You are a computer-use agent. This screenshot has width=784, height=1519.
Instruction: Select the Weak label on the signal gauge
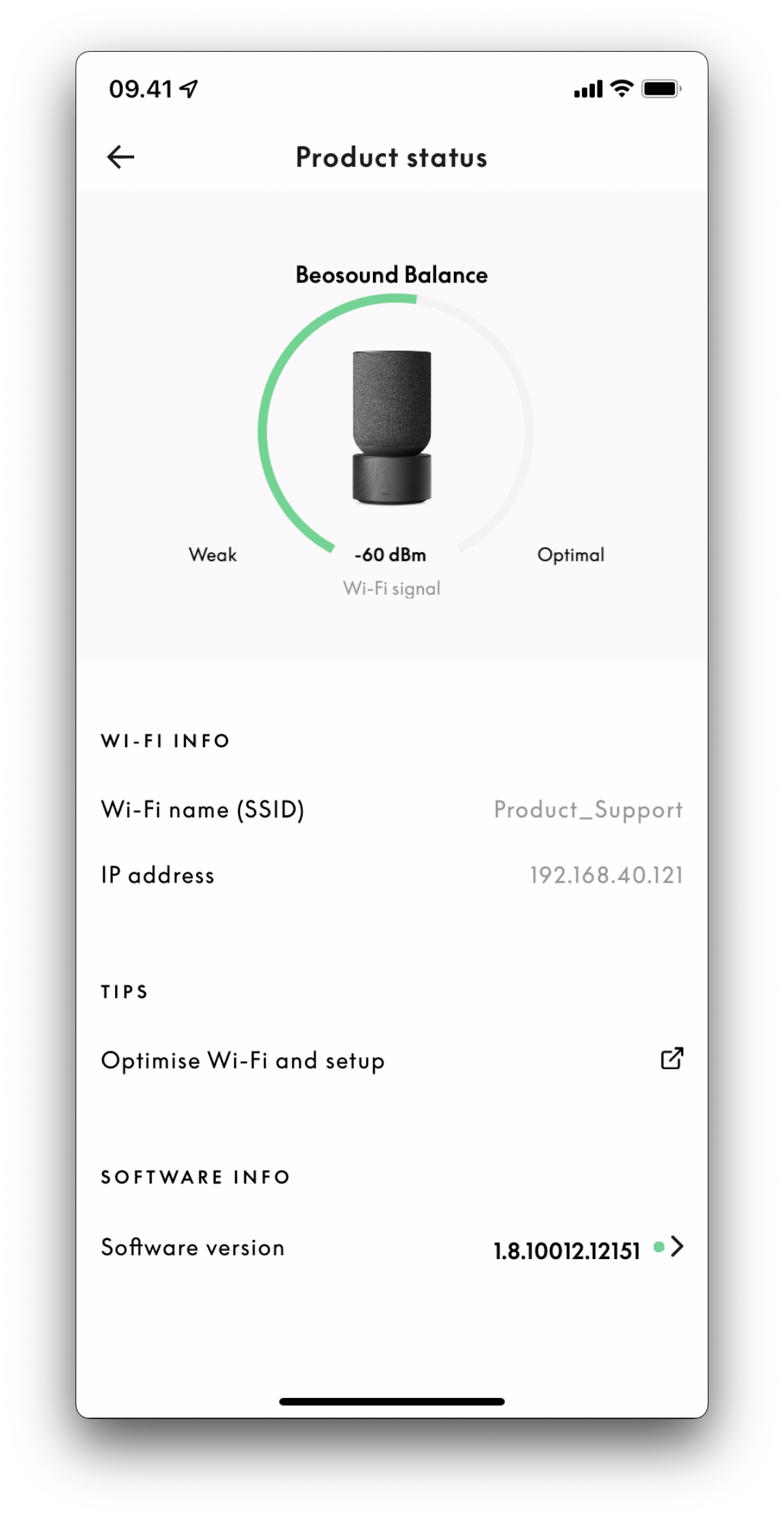[x=212, y=554]
